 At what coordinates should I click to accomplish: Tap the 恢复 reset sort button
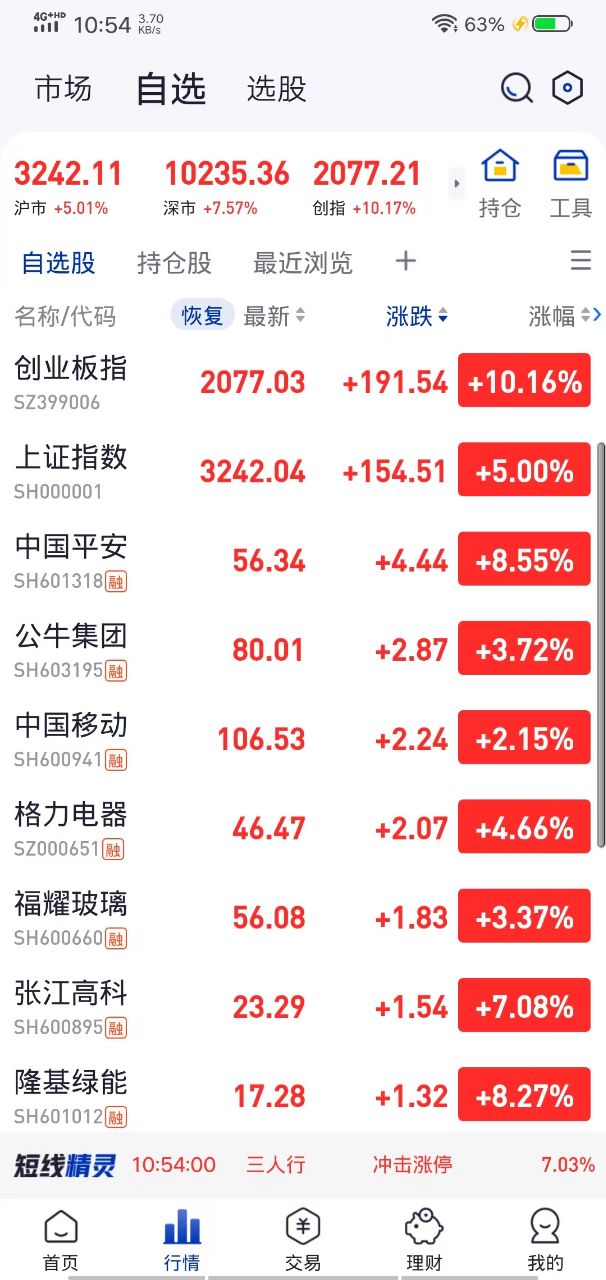[x=202, y=316]
